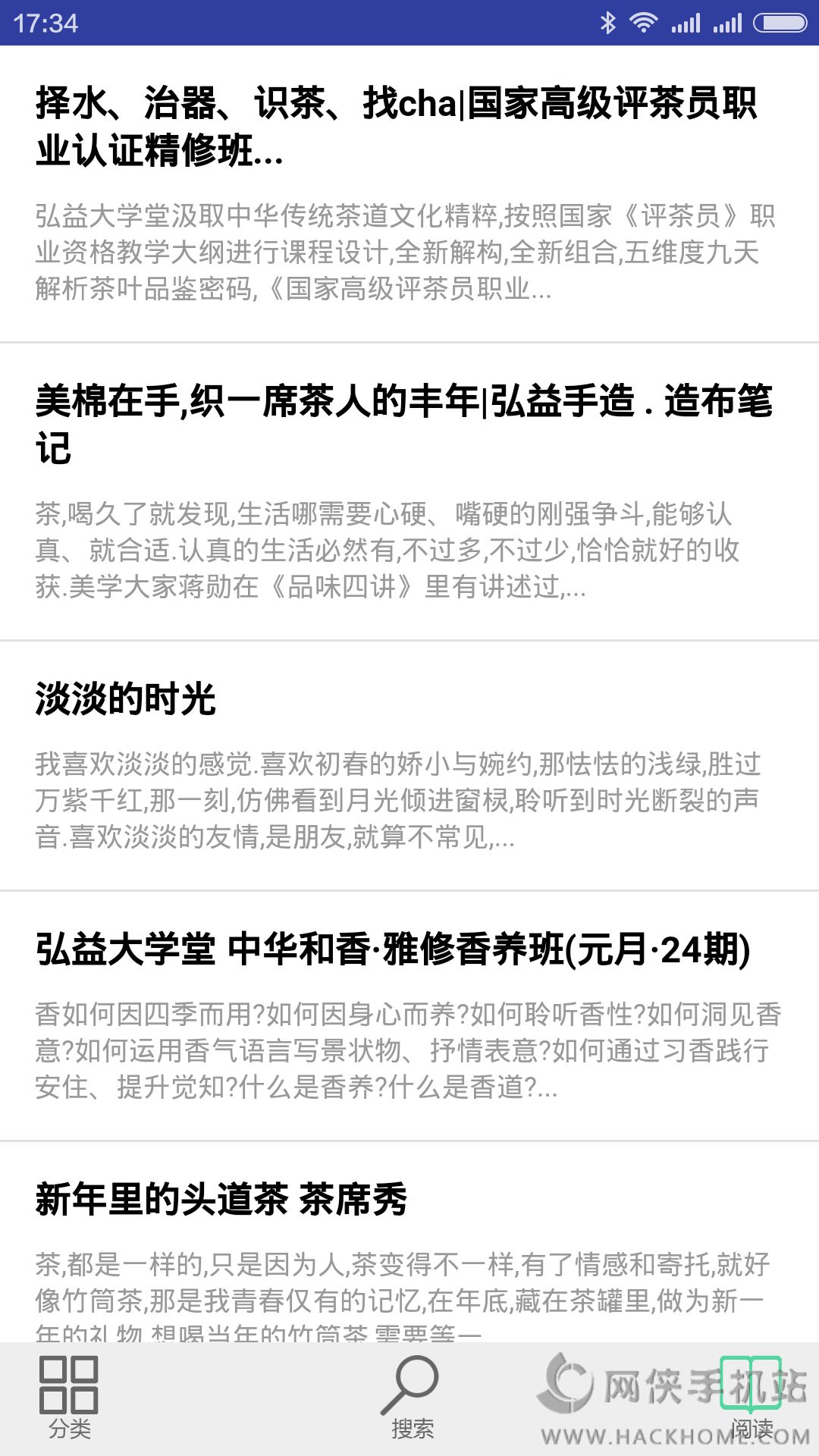Open 弘益大学堂 中华和香·雅修香养班 article
819x1456 pixels.
pos(393,949)
